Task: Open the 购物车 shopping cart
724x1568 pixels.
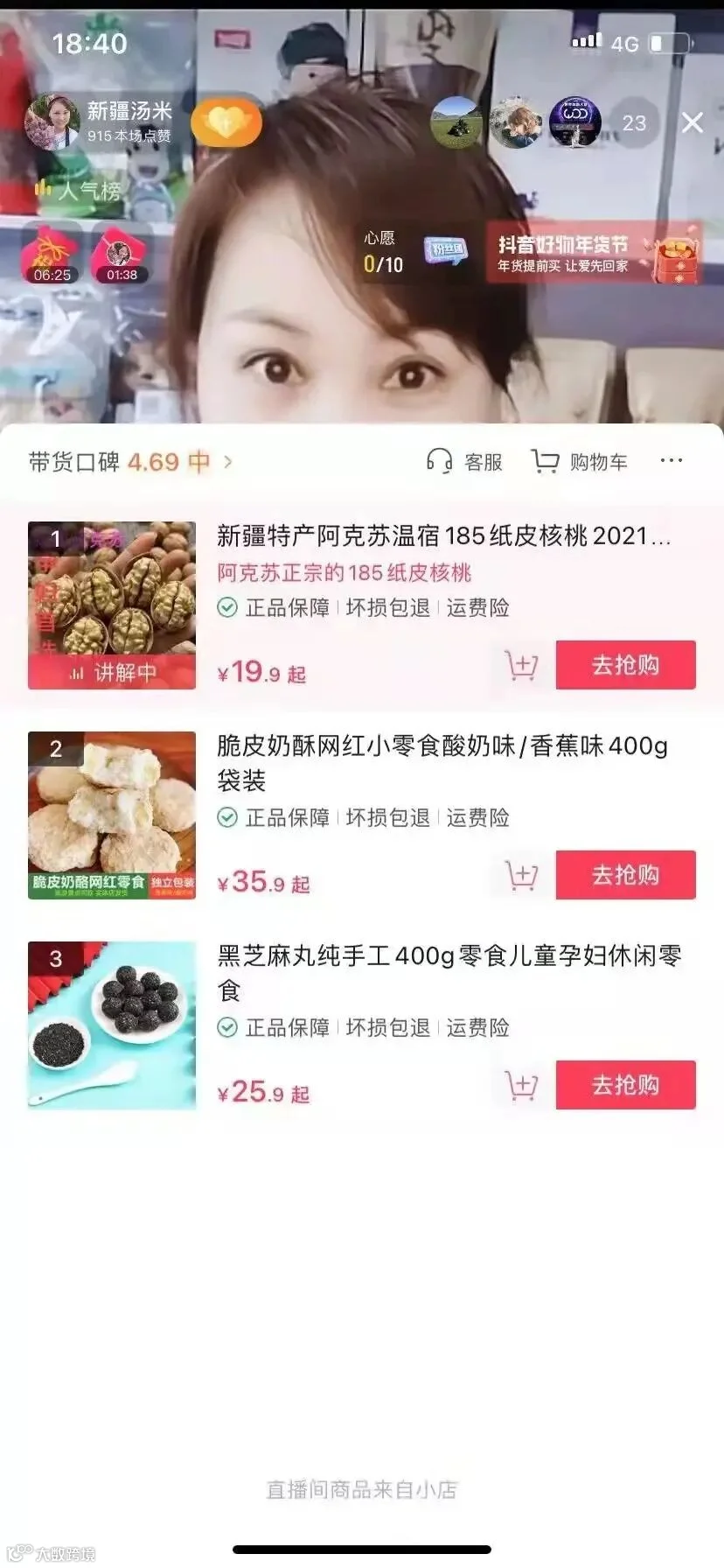Action: coord(580,462)
